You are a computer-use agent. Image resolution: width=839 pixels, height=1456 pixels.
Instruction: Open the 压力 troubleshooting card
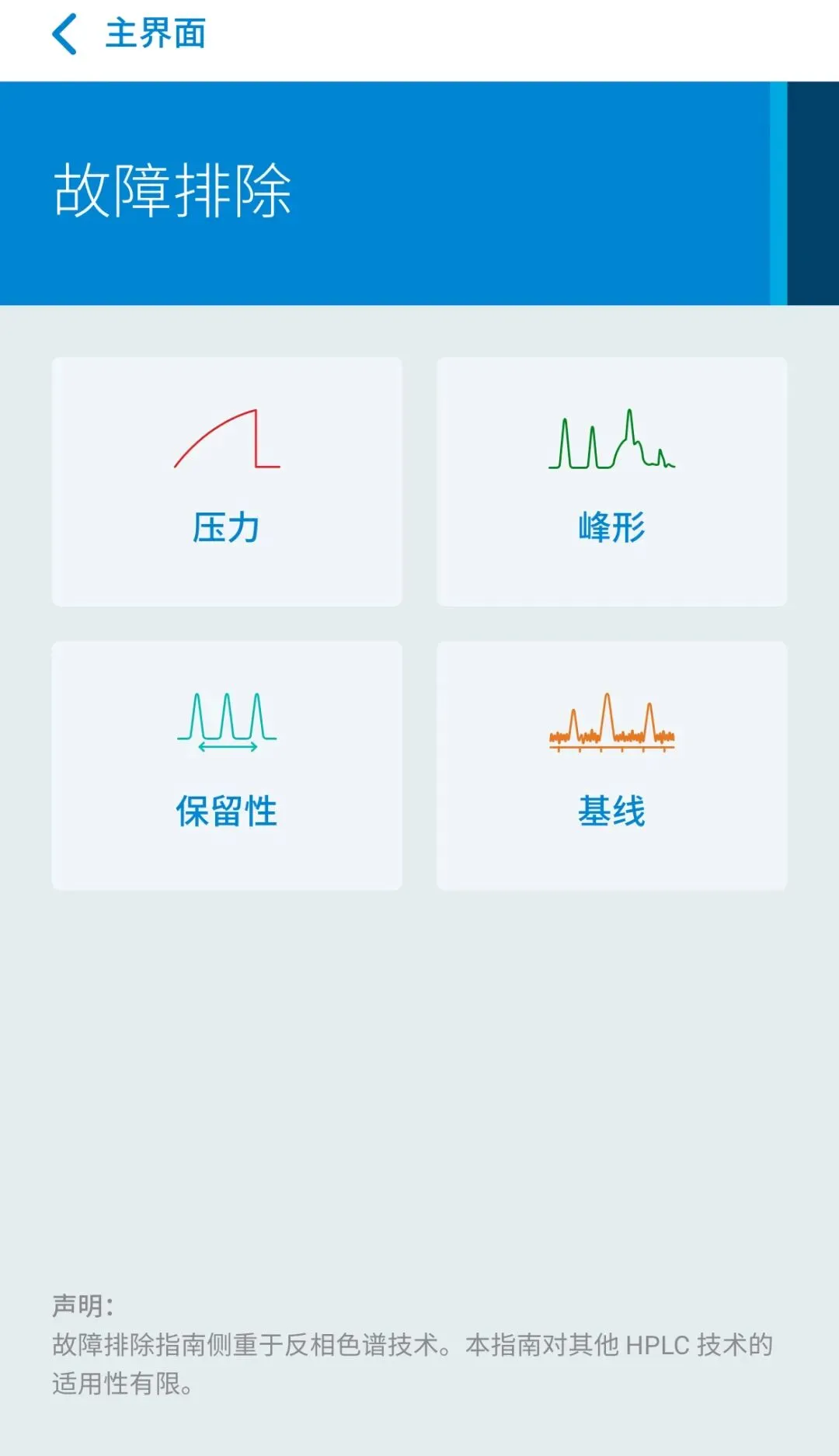[227, 481]
